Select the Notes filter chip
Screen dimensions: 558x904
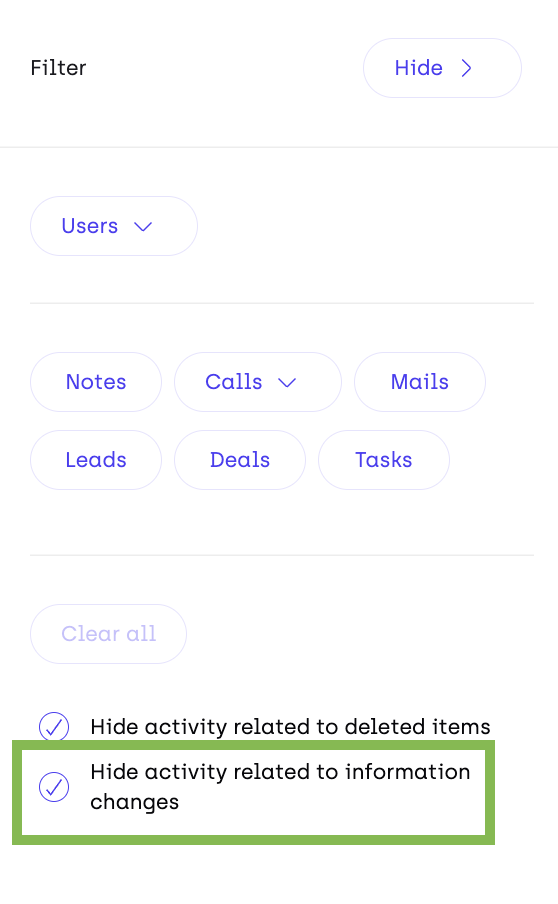click(x=96, y=382)
